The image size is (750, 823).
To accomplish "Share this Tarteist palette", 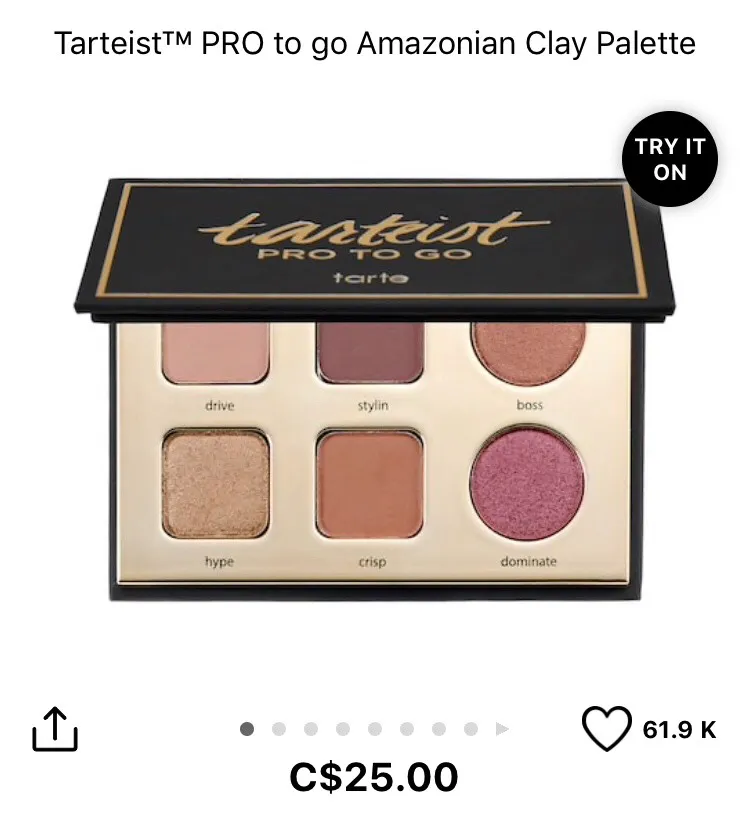I will [55, 729].
